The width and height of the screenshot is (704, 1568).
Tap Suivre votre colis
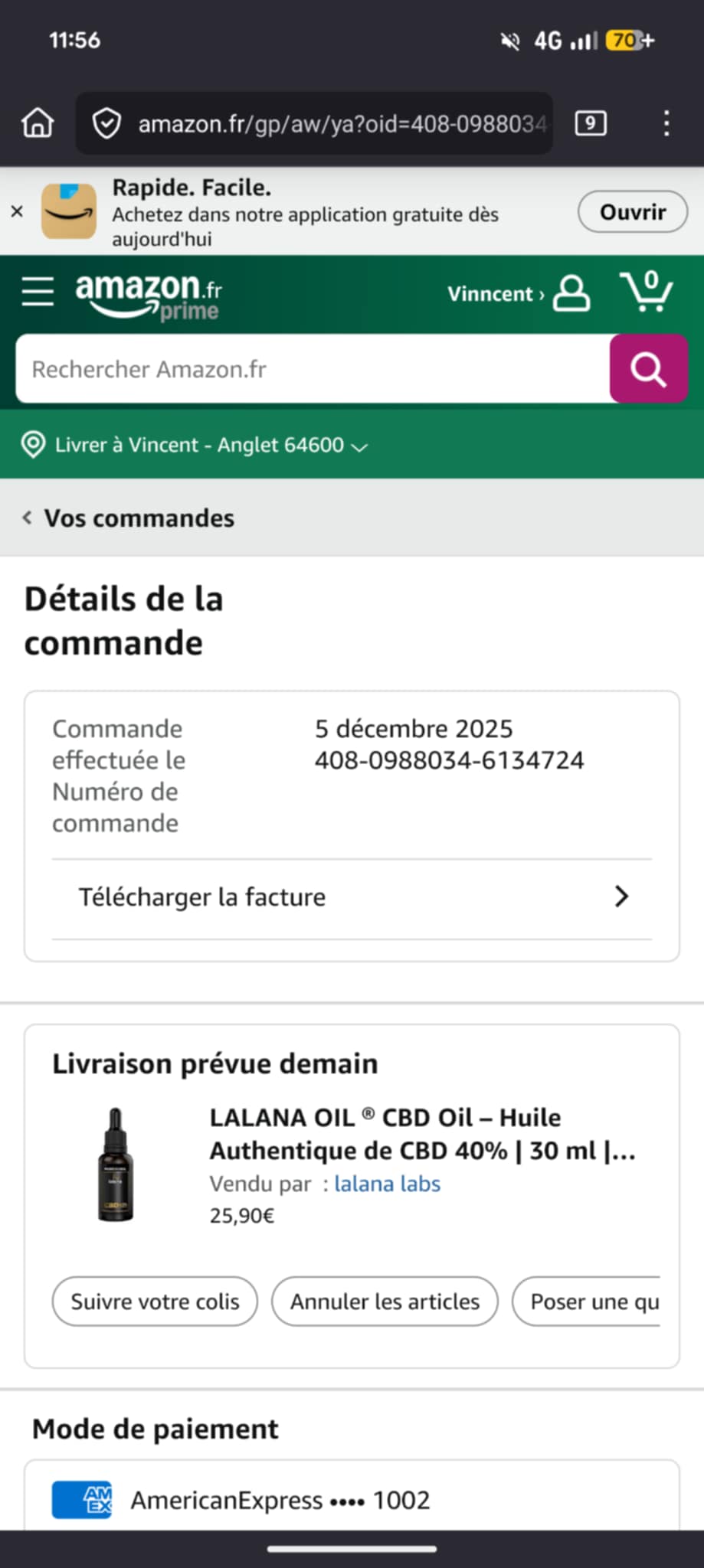tap(155, 1302)
